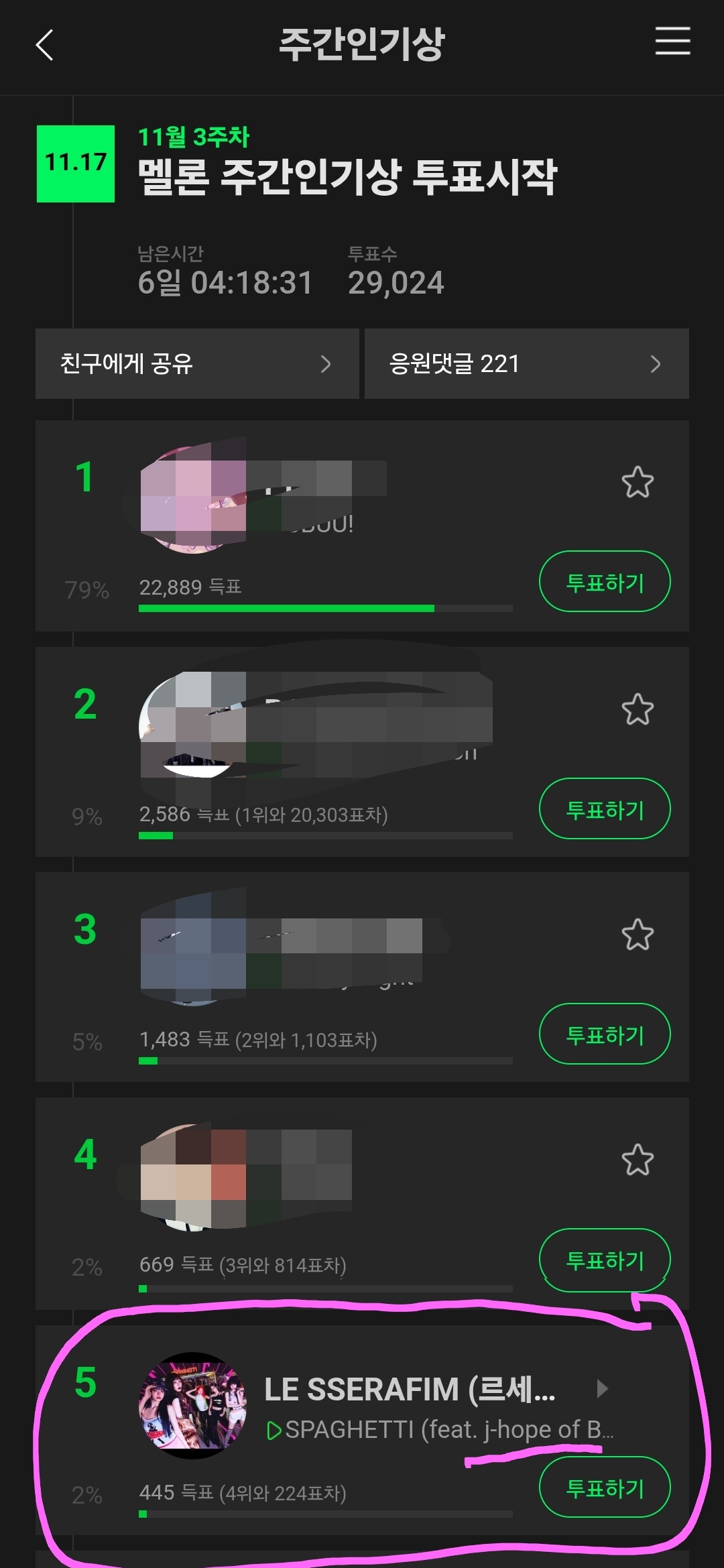Vote for the rank 4 candidate
Screen dimensions: 724x1568
pos(604,1260)
